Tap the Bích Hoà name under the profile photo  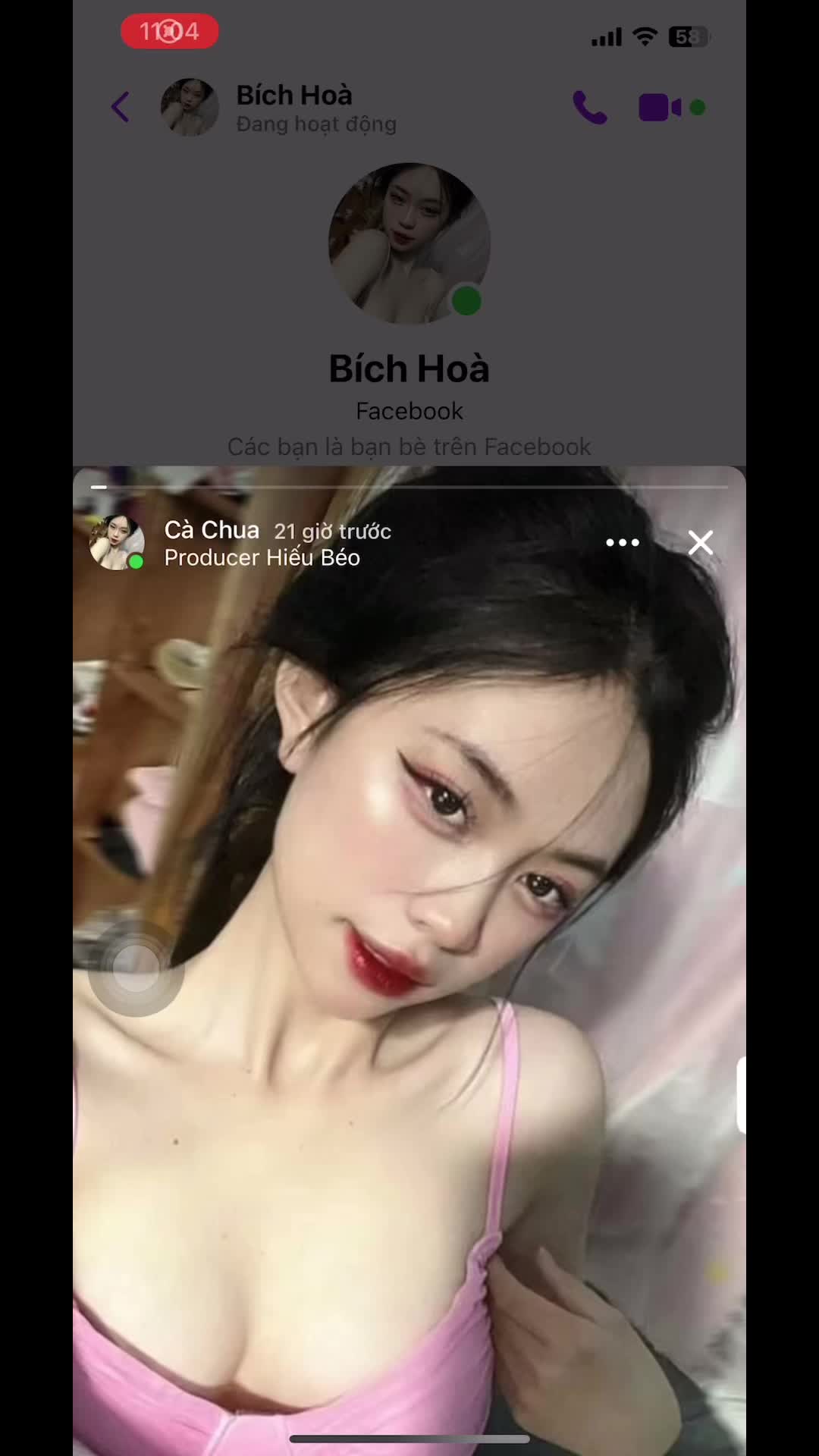point(409,369)
